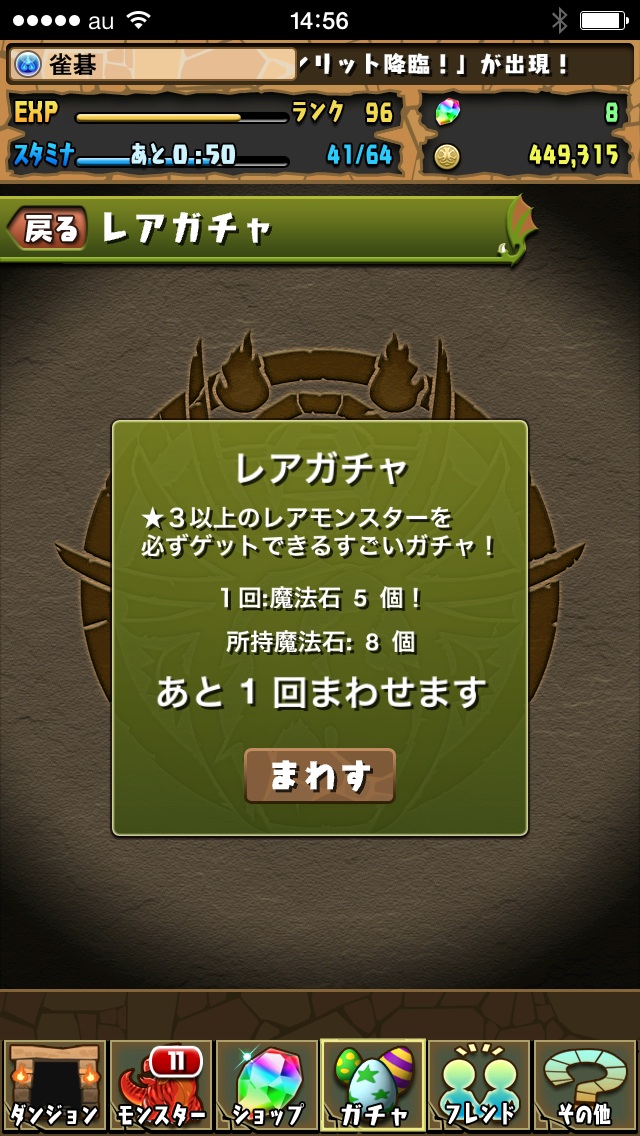Tap まわす to spin the rare gacha
The height and width of the screenshot is (1136, 640).
[320, 775]
